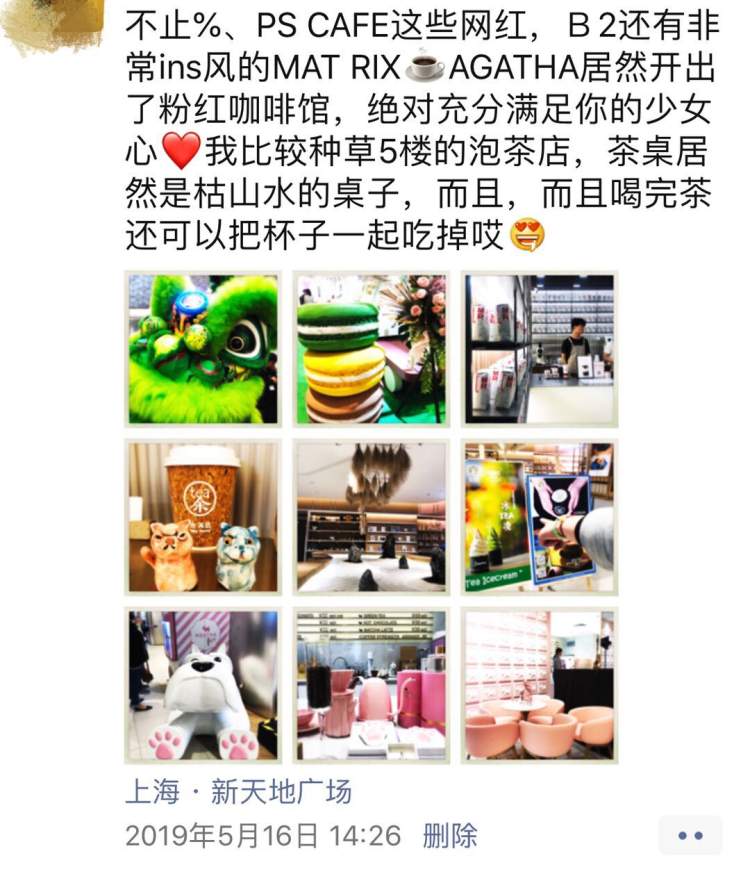View the pink kettles and cups photo
Image resolution: width=750 pixels, height=874 pixels.
click(x=371, y=685)
